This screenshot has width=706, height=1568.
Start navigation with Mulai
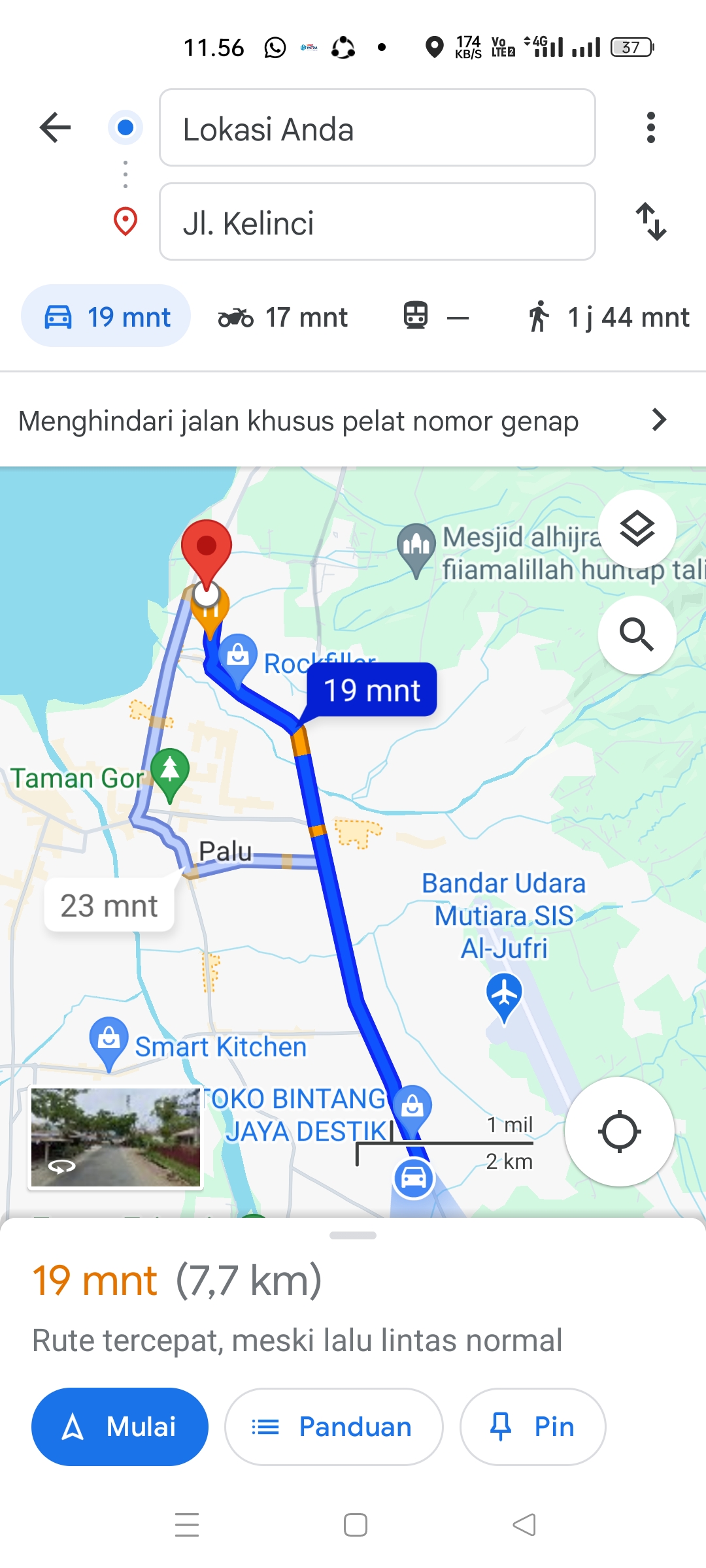click(x=120, y=1426)
